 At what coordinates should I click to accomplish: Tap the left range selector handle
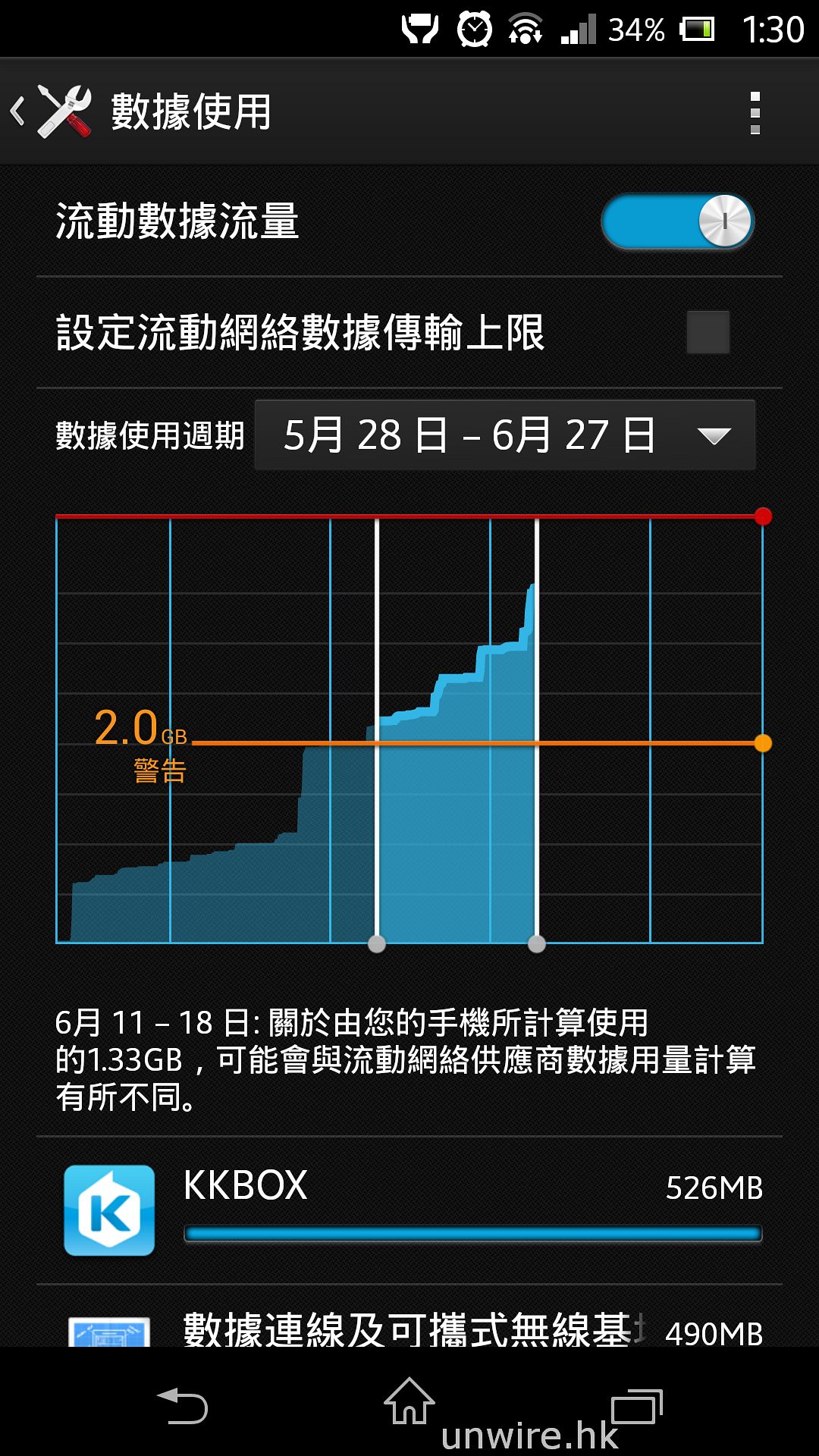point(377,943)
